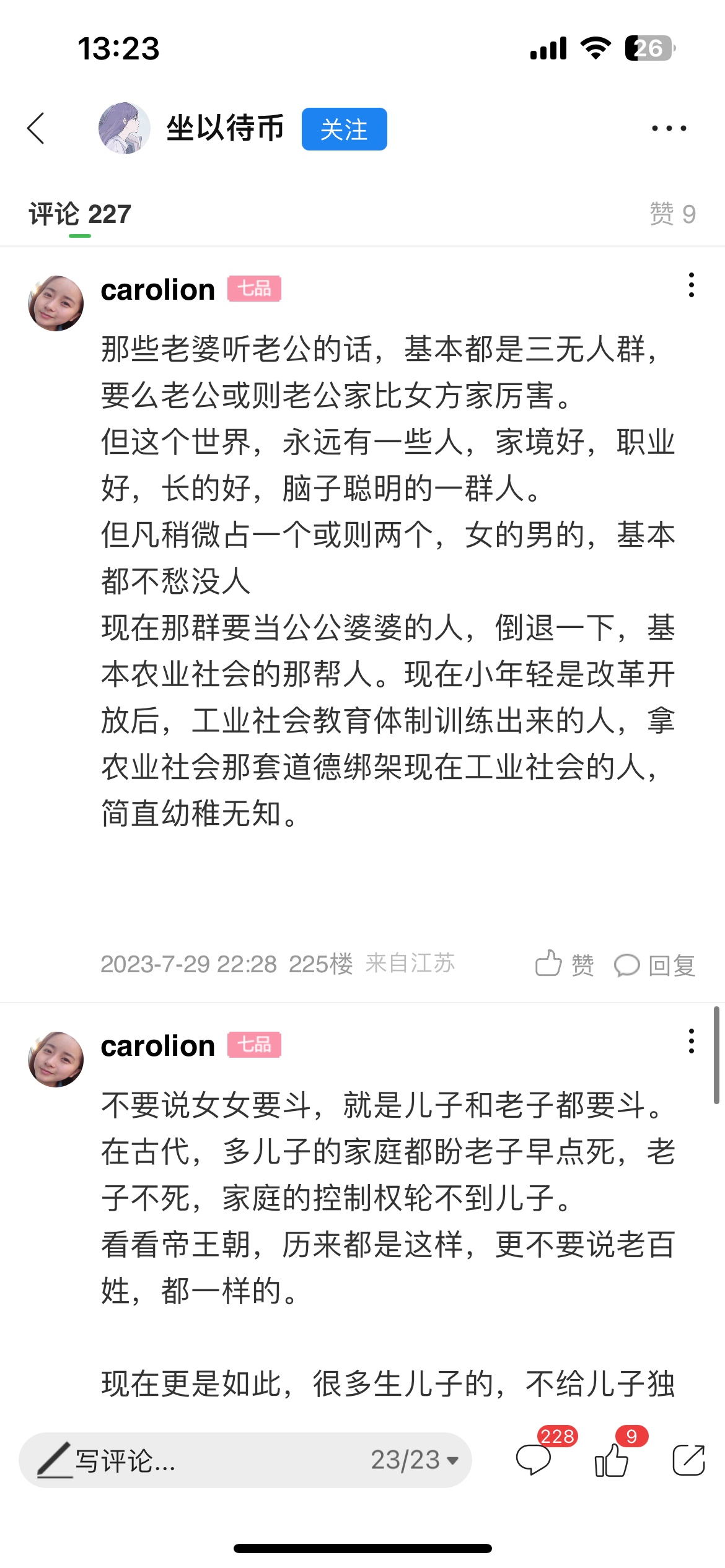Go back using the top-left arrow

(36, 128)
